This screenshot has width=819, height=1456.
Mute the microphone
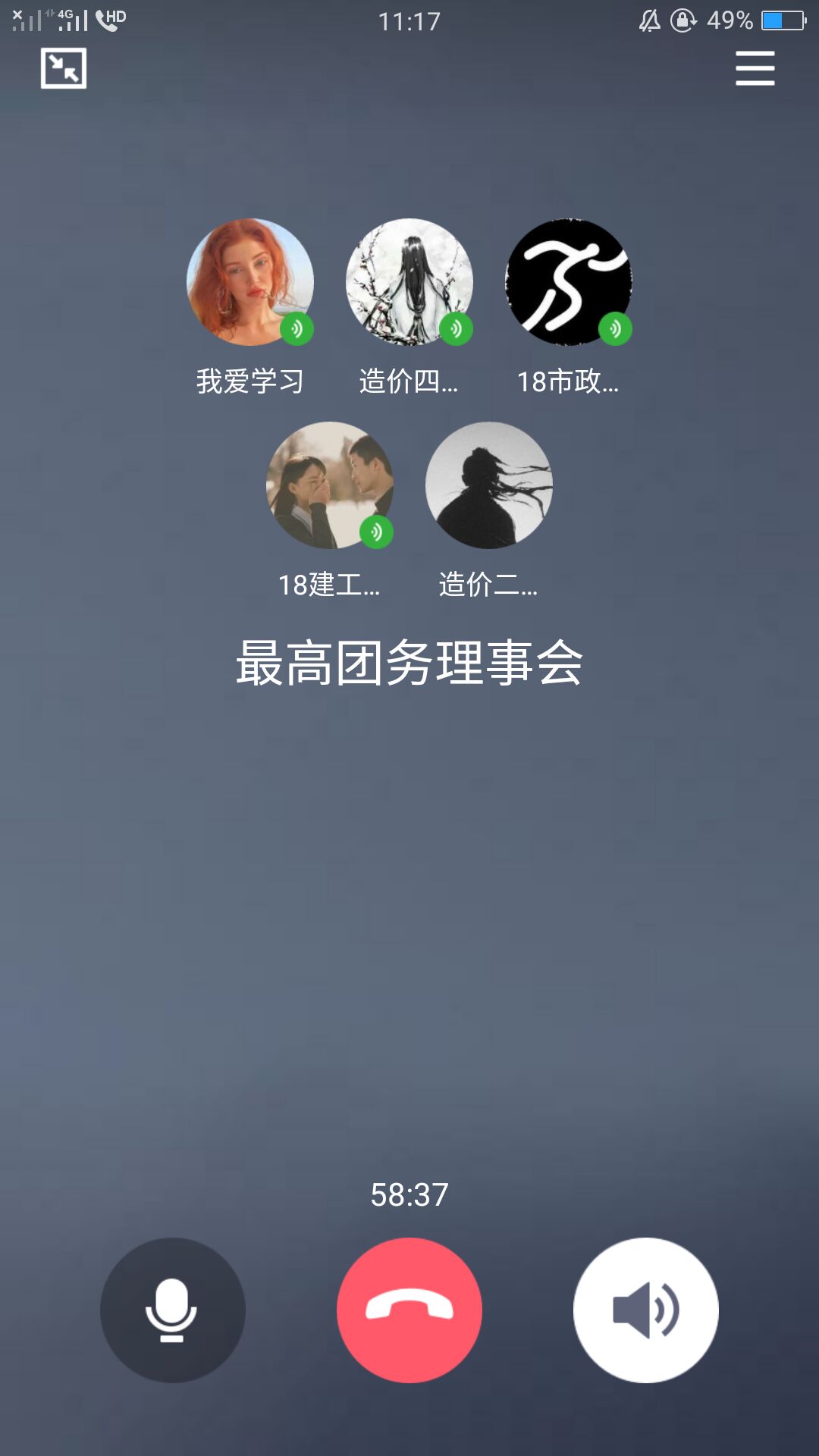173,1310
